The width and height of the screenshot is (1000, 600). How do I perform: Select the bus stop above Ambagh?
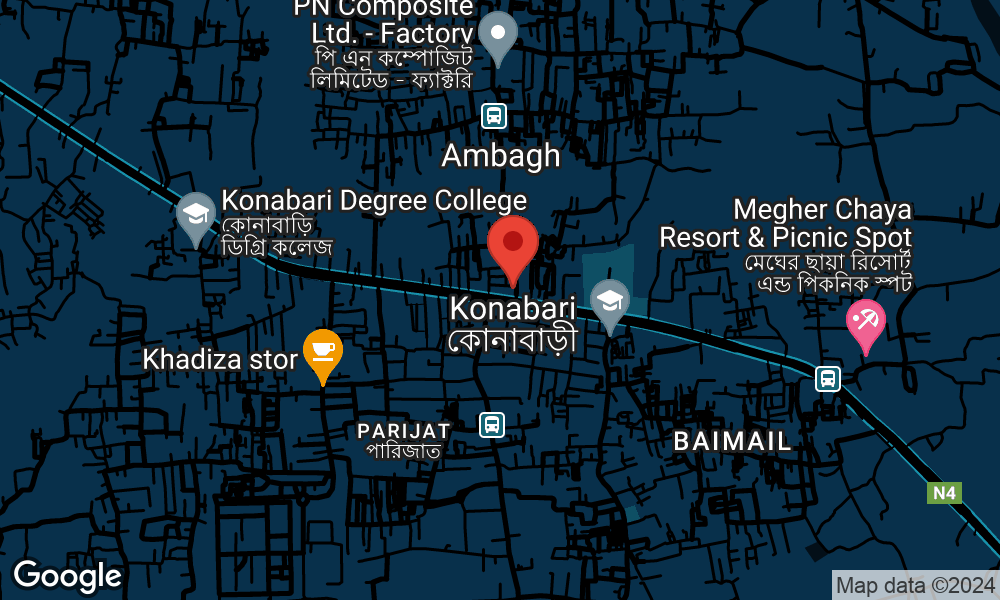(493, 116)
